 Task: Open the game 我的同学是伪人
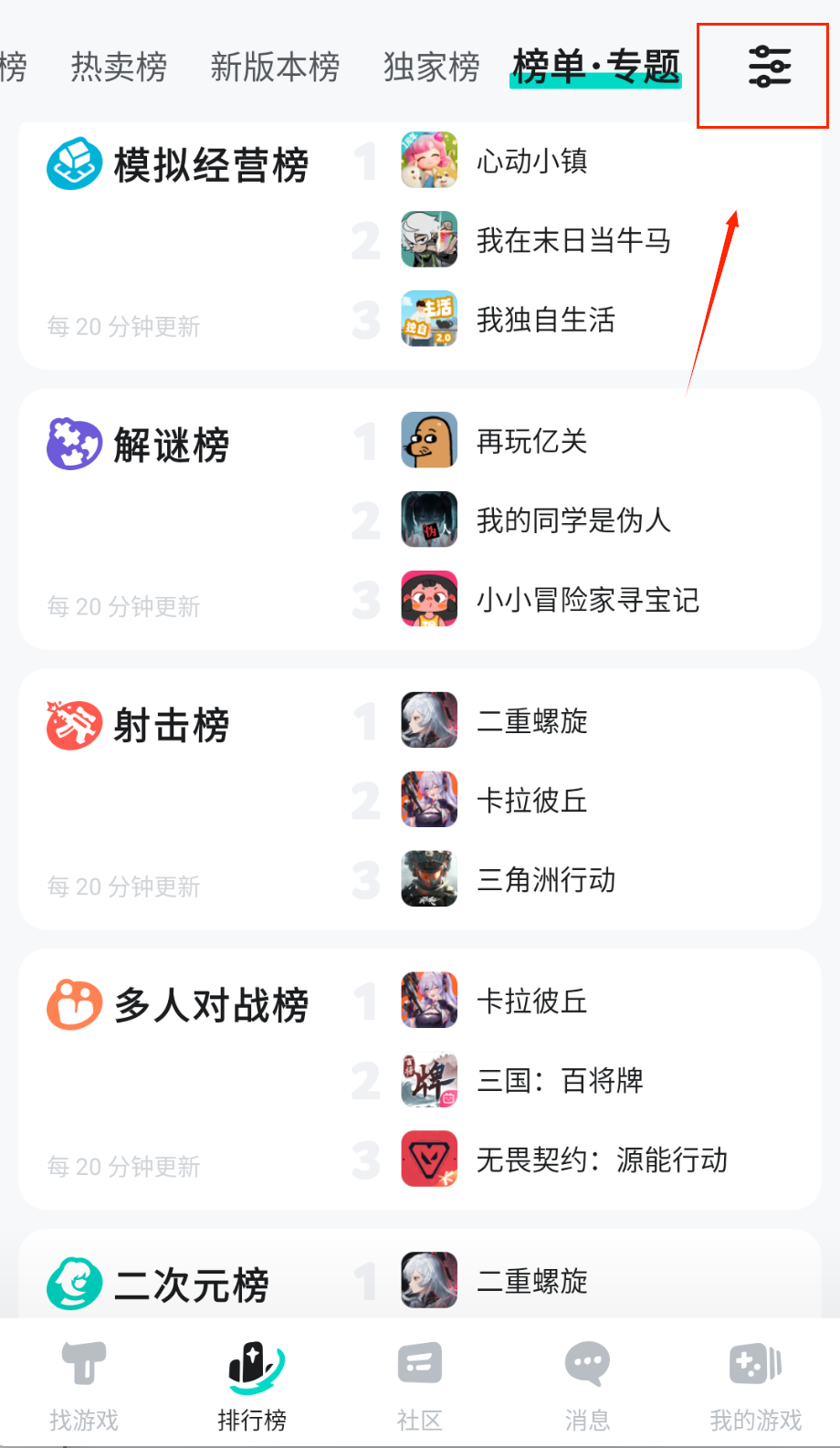[572, 520]
